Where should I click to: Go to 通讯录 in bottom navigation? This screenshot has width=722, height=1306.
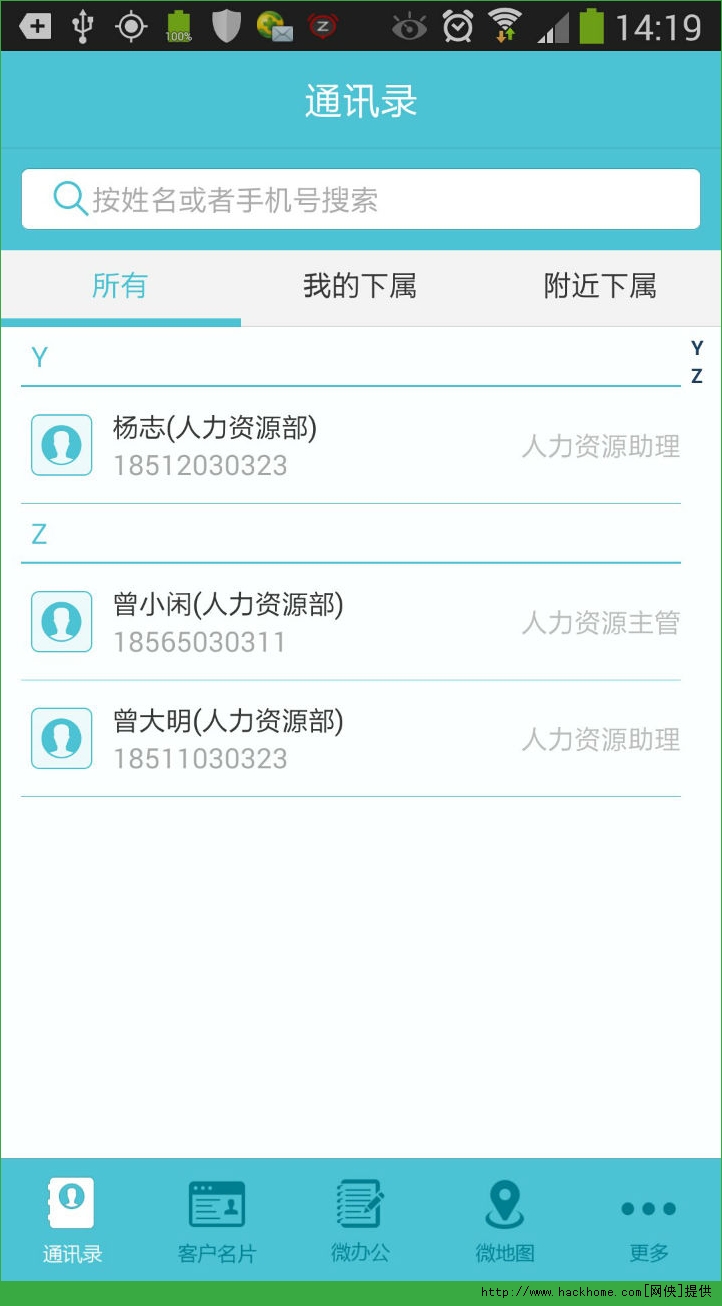click(x=72, y=1220)
